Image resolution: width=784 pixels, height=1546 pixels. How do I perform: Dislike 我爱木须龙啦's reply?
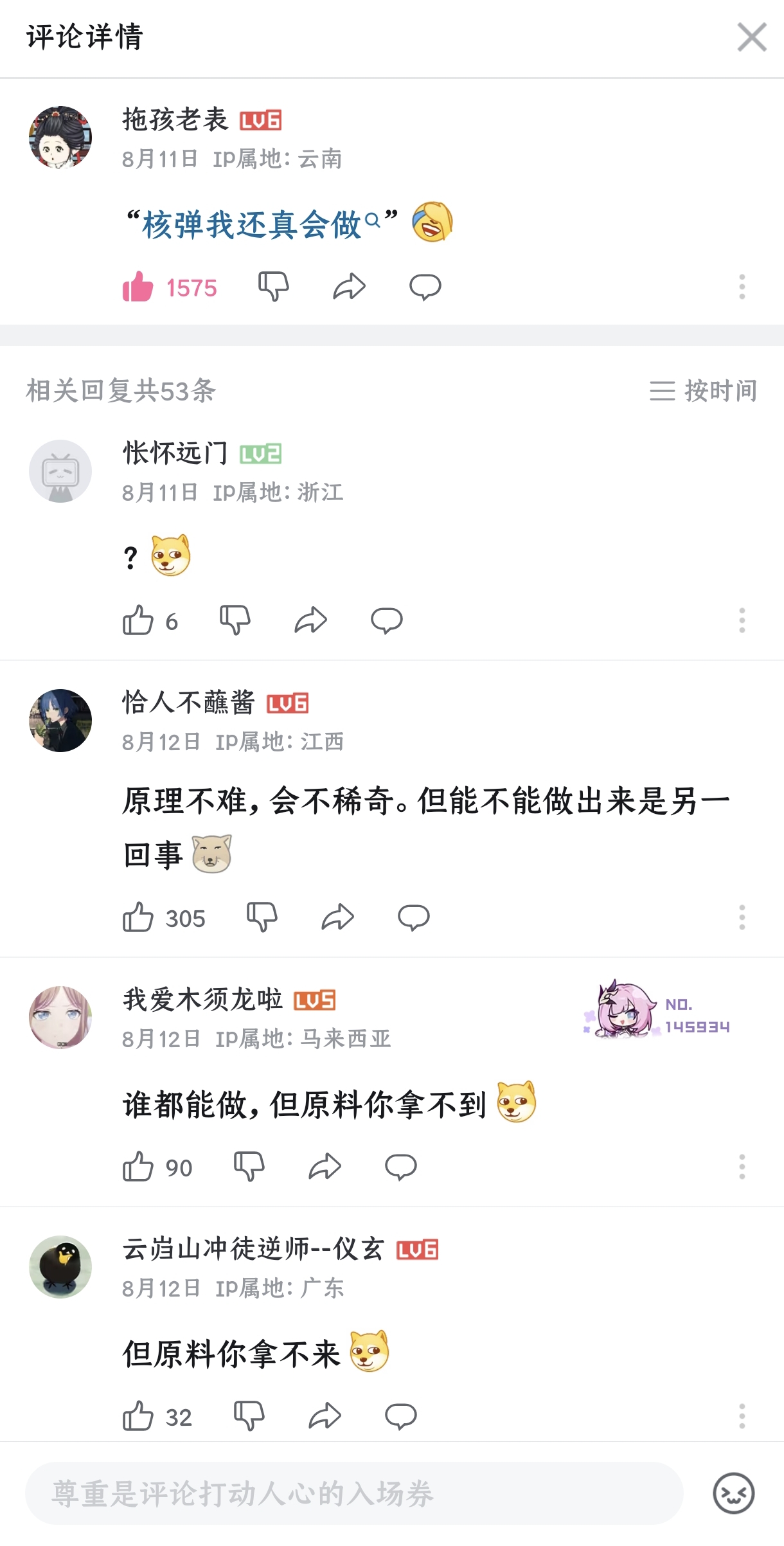tap(249, 1167)
